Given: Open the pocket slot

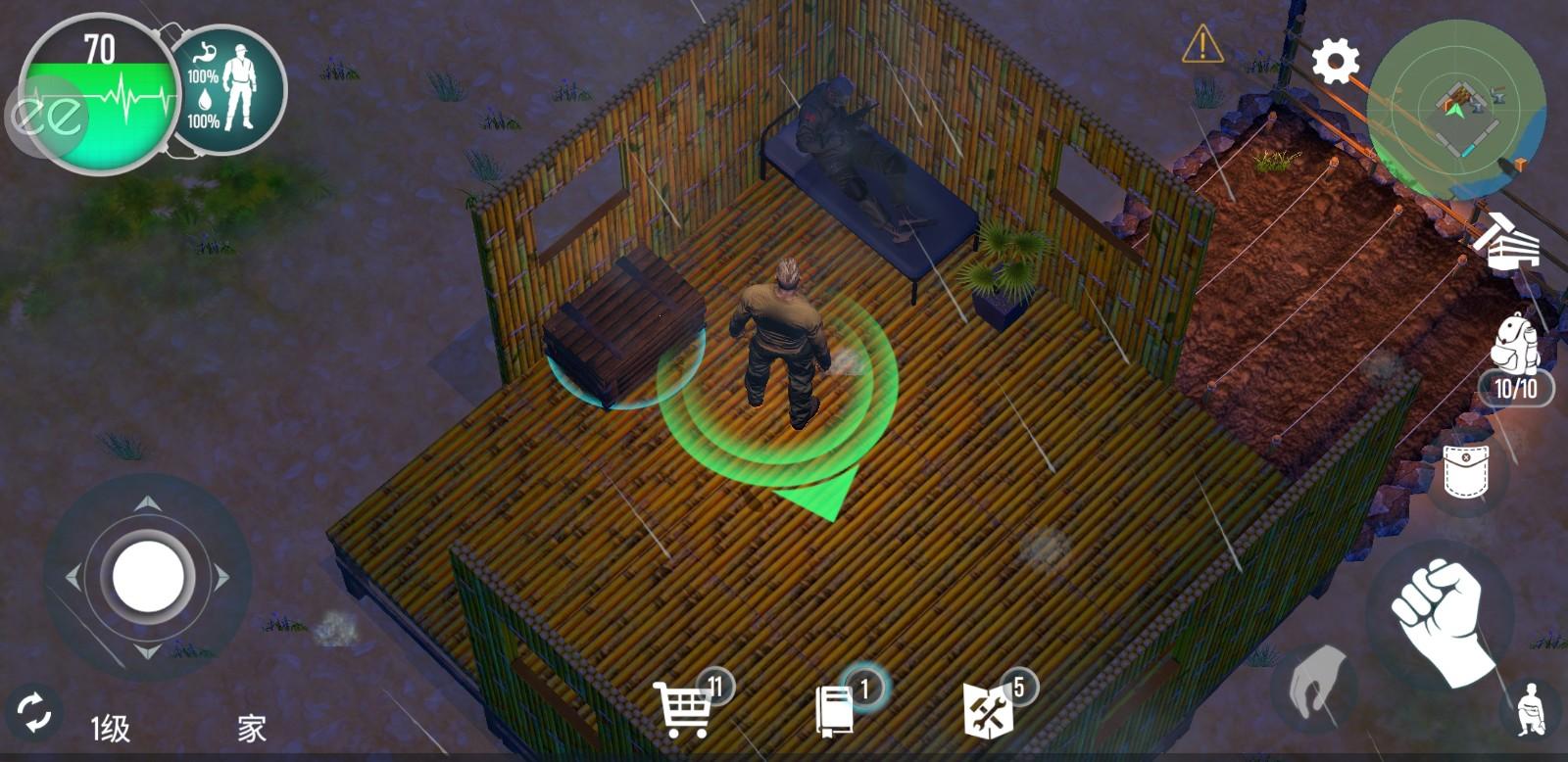Looking at the screenshot, I should pos(1466,472).
